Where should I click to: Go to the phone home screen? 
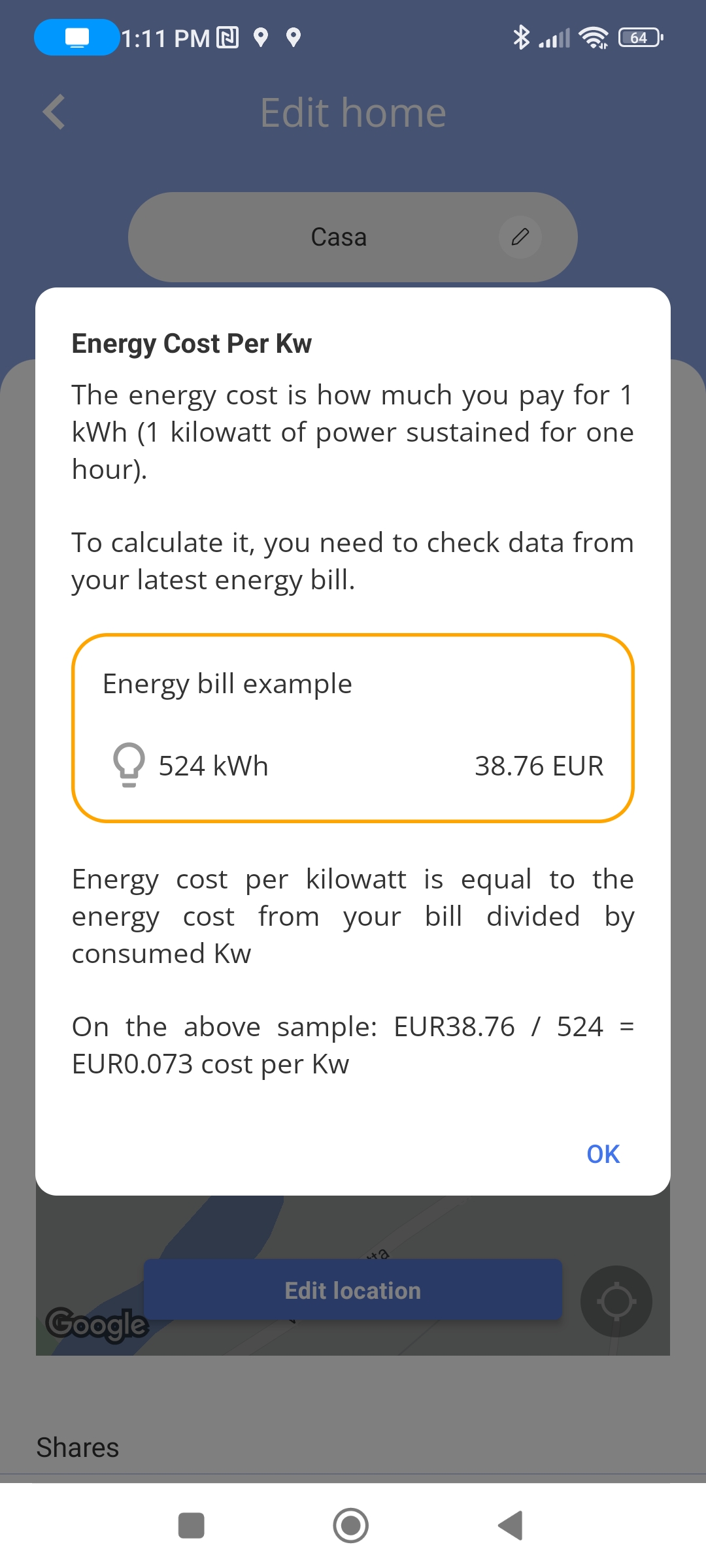(x=351, y=1526)
